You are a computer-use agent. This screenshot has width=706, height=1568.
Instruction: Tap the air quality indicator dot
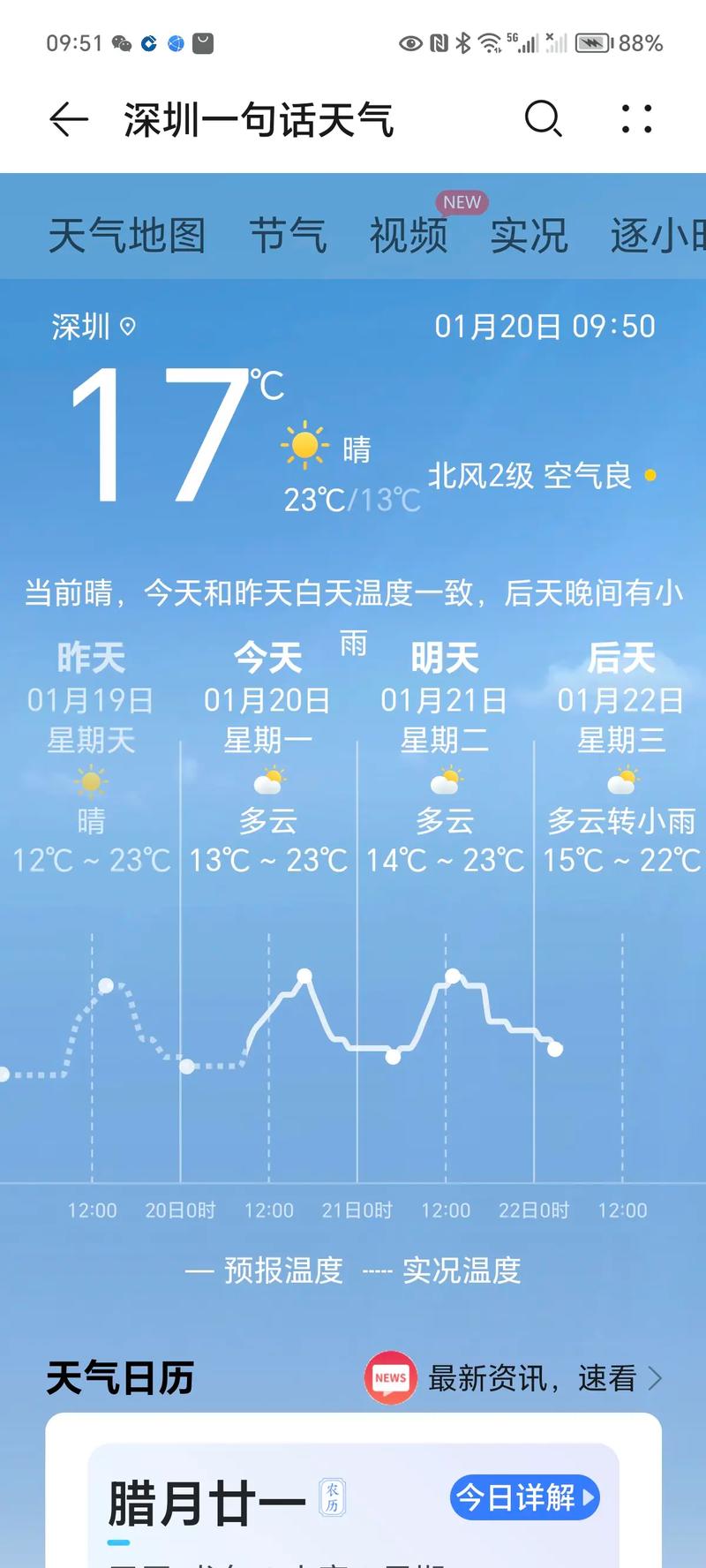650,475
